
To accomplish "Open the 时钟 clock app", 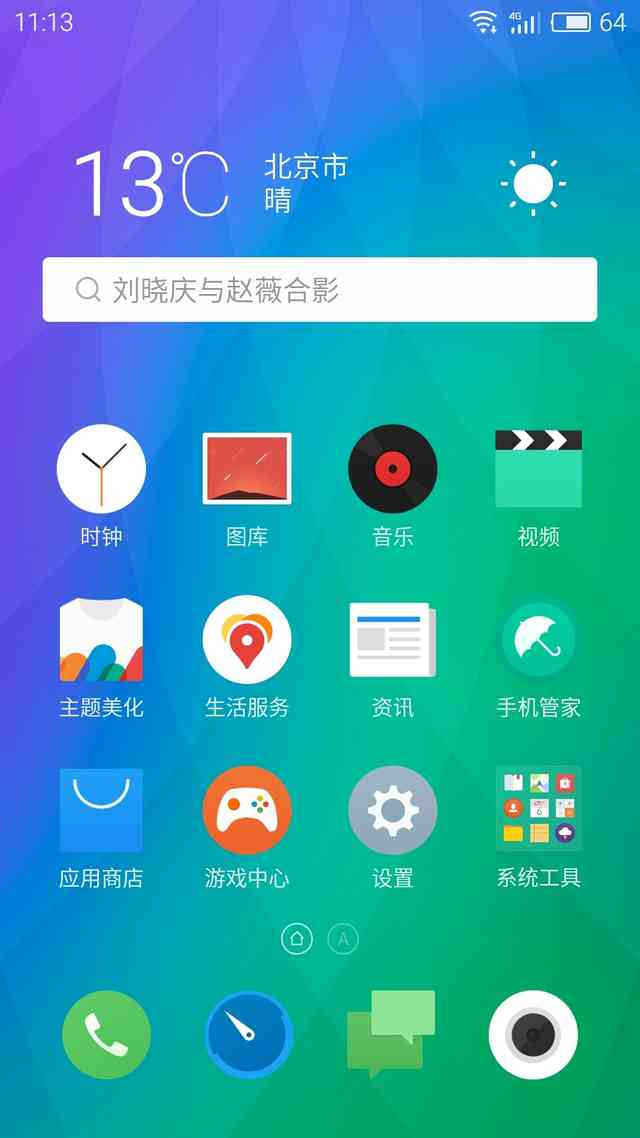I will pyautogui.click(x=101, y=469).
